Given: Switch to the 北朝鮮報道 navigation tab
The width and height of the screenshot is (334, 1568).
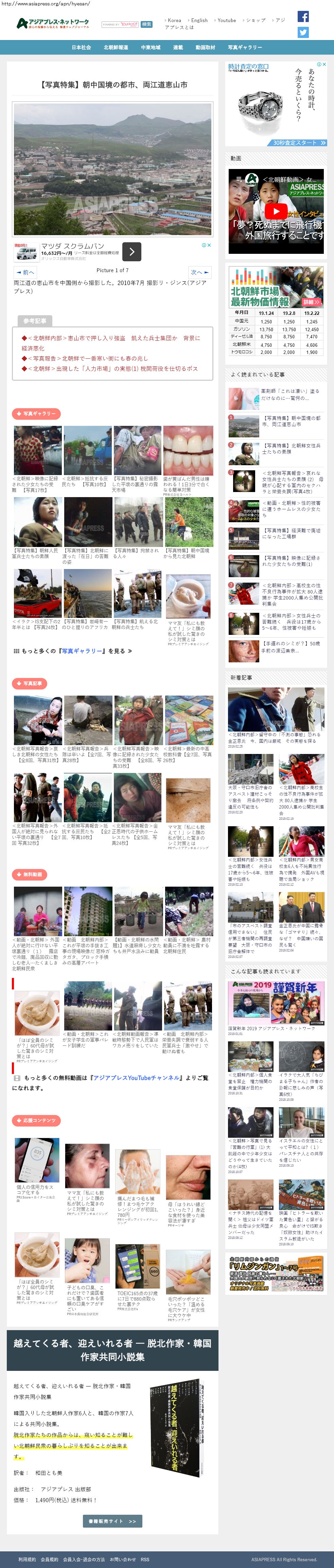Looking at the screenshot, I should coord(116,48).
